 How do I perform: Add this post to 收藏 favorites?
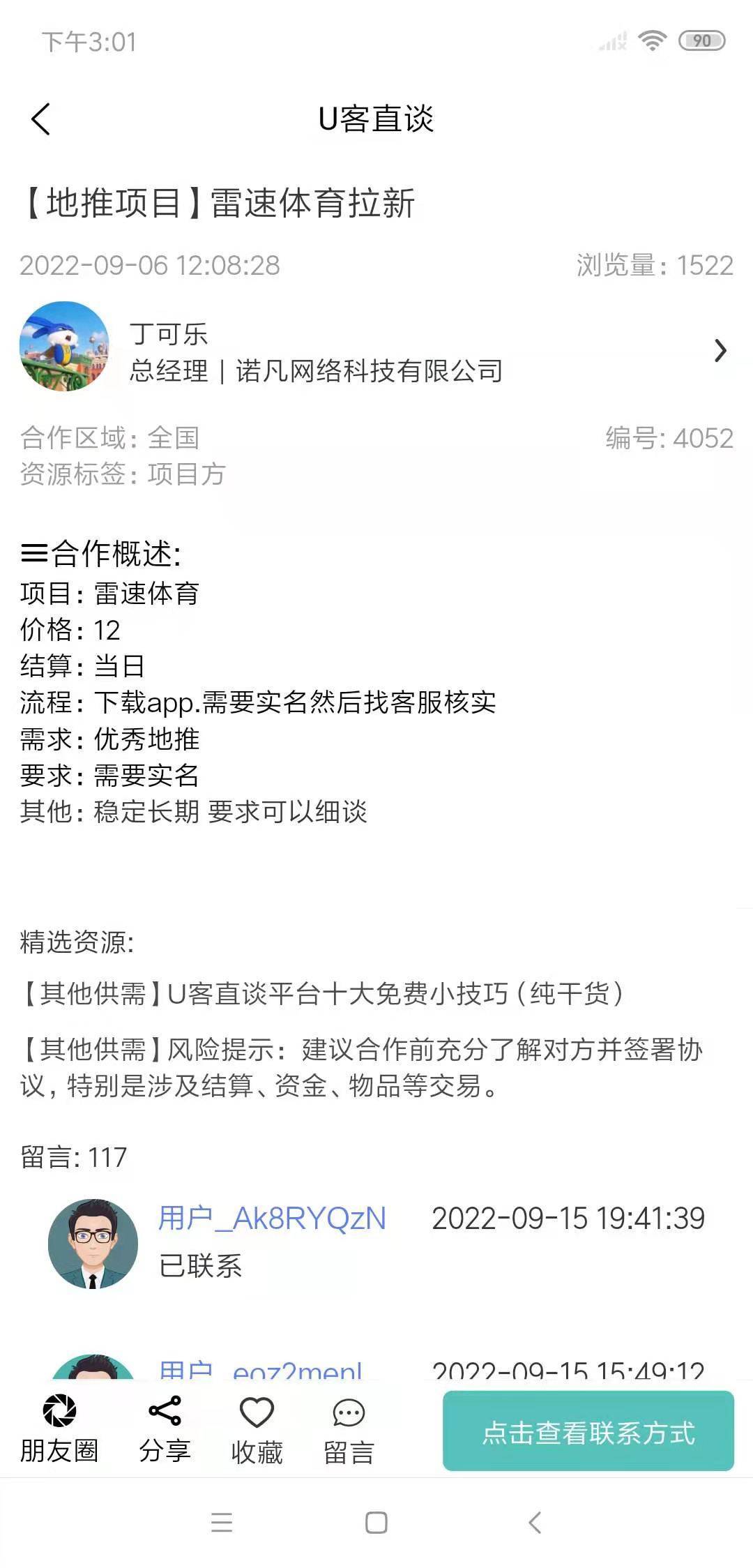click(257, 1428)
